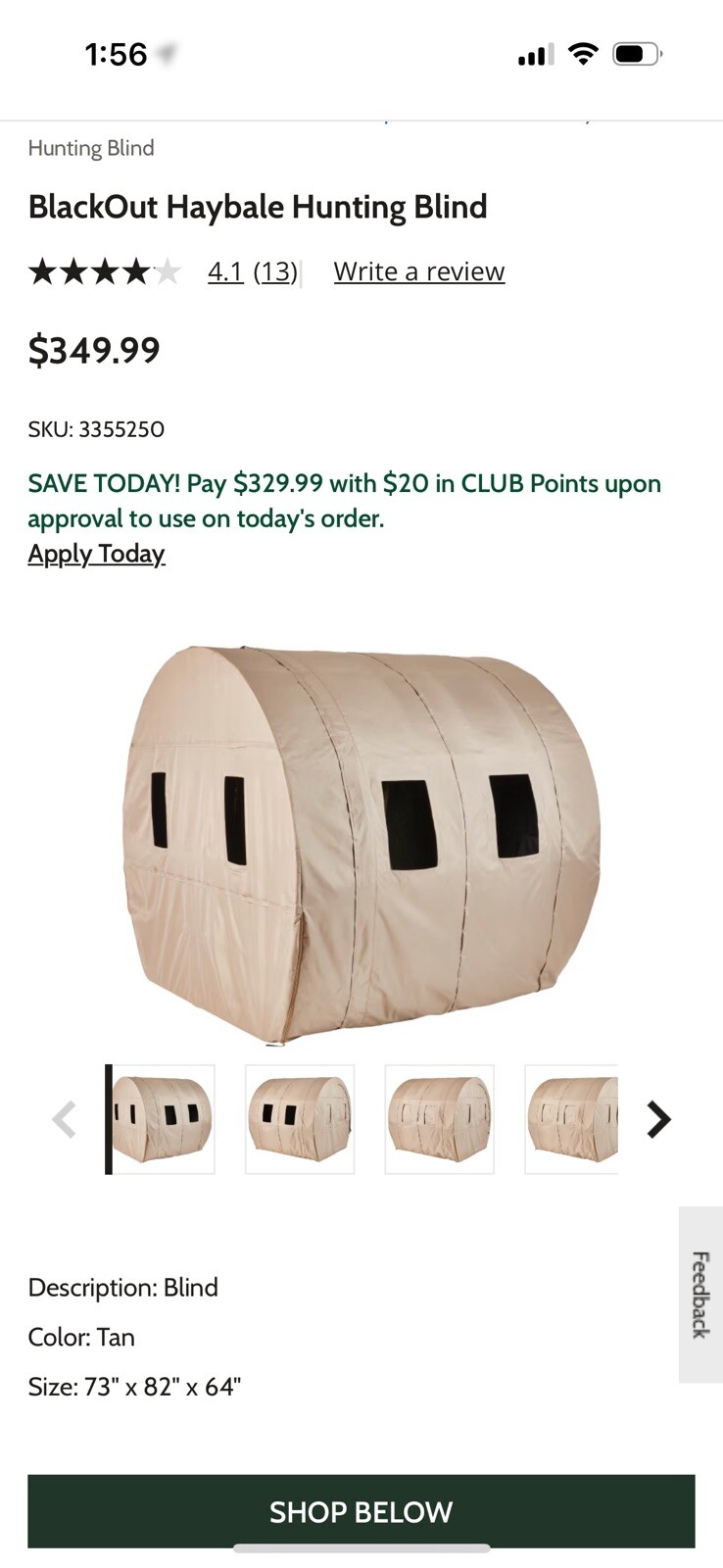Tap Write a review link
Viewport: 723px width, 1568px height.
418,271
